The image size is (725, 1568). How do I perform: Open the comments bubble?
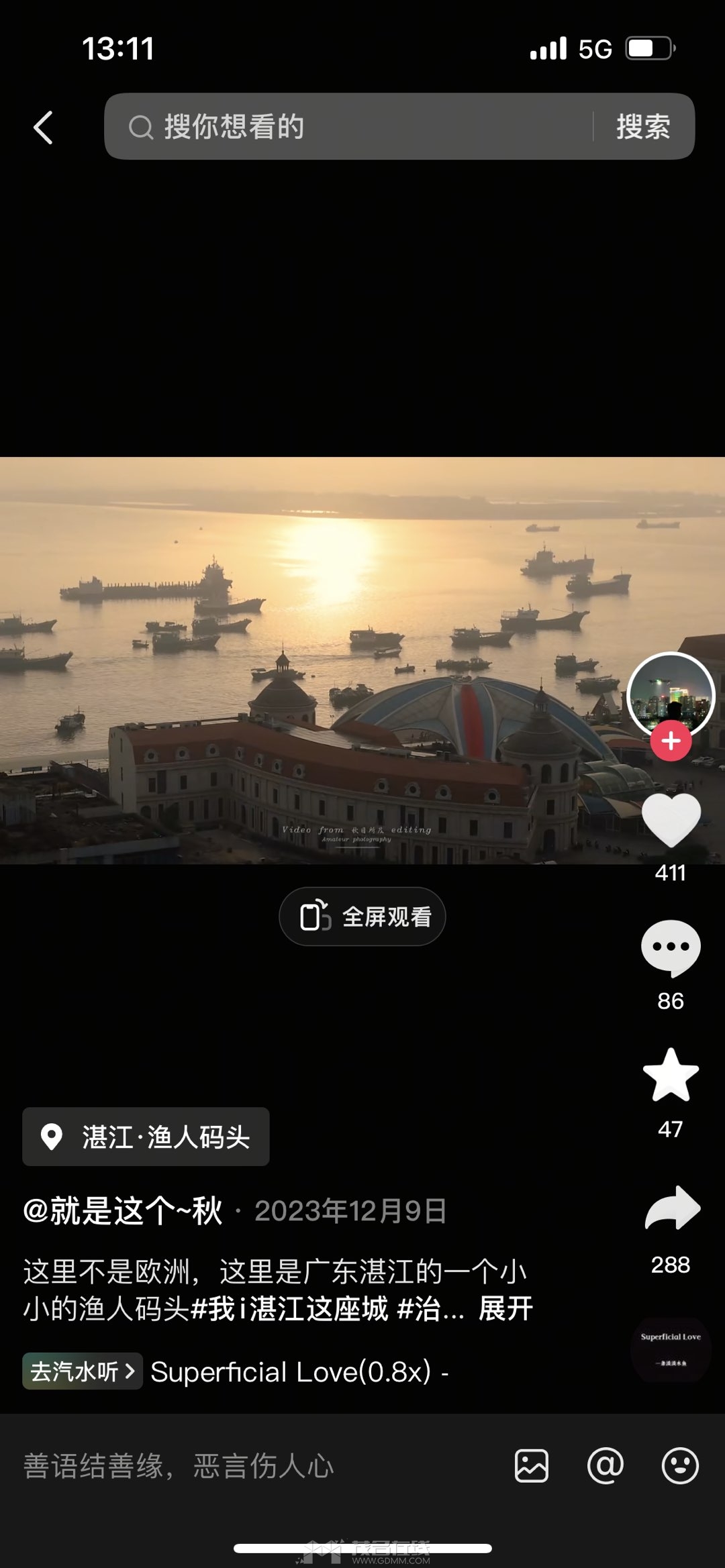coord(671,947)
